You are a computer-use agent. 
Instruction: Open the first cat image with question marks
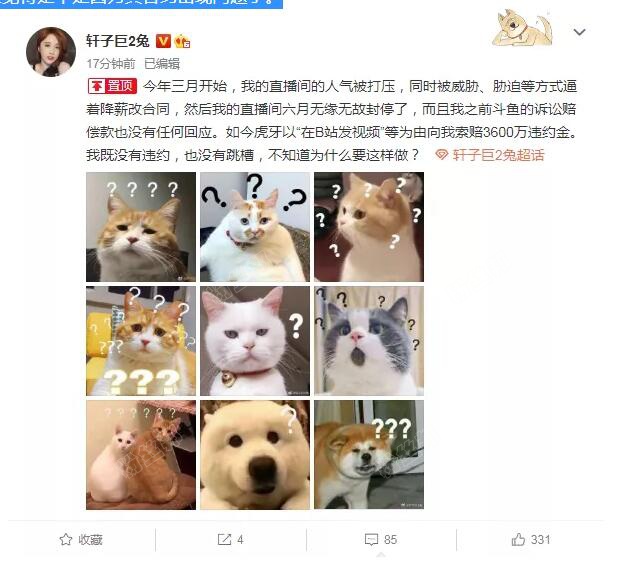click(x=141, y=227)
